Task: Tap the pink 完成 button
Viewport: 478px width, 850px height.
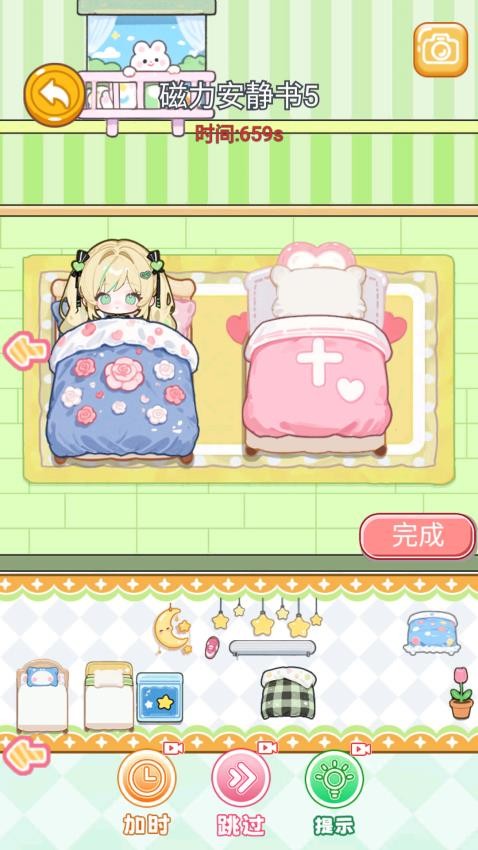Action: point(417,536)
